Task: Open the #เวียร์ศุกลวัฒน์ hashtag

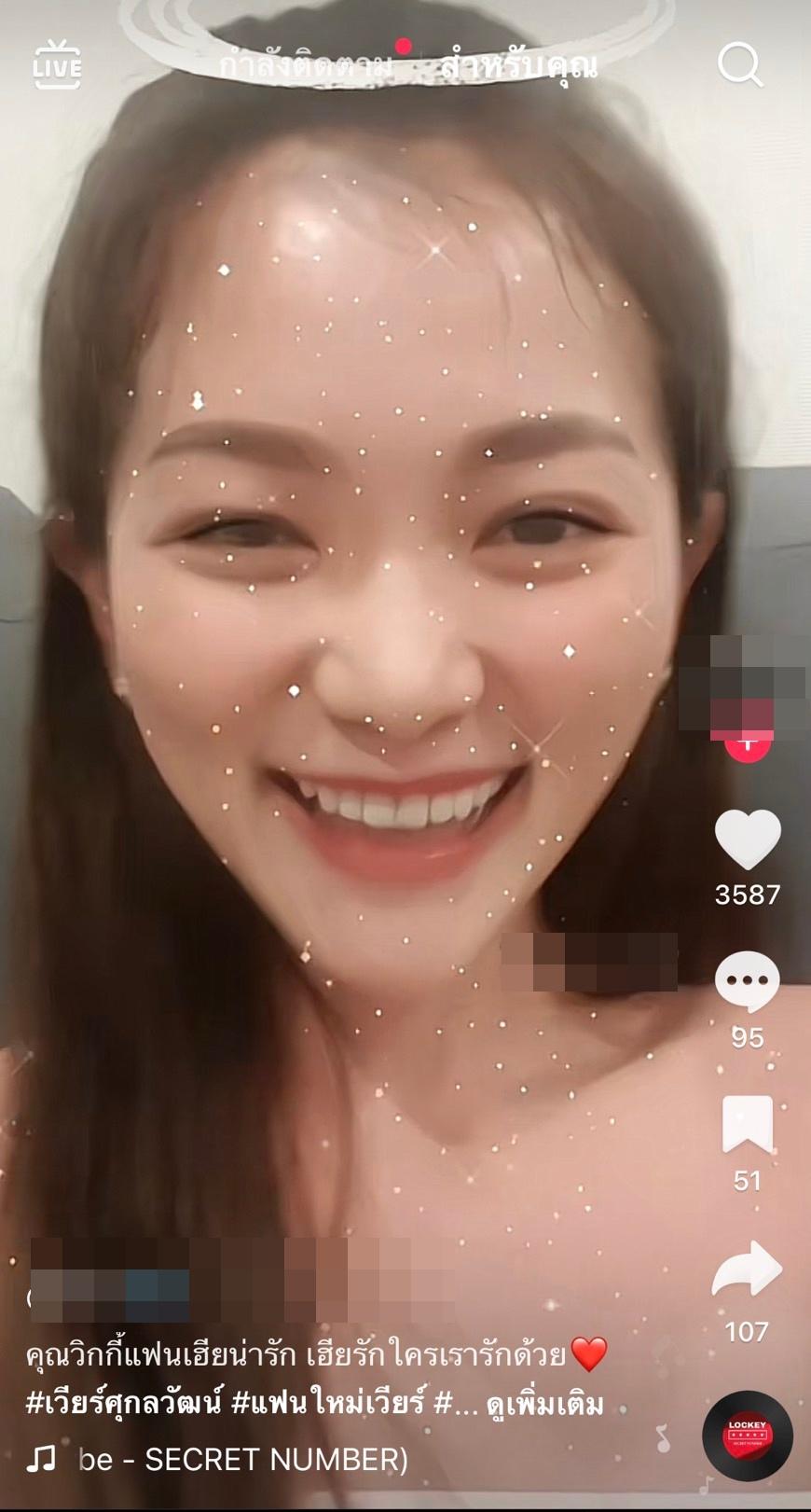Action: (x=124, y=1404)
